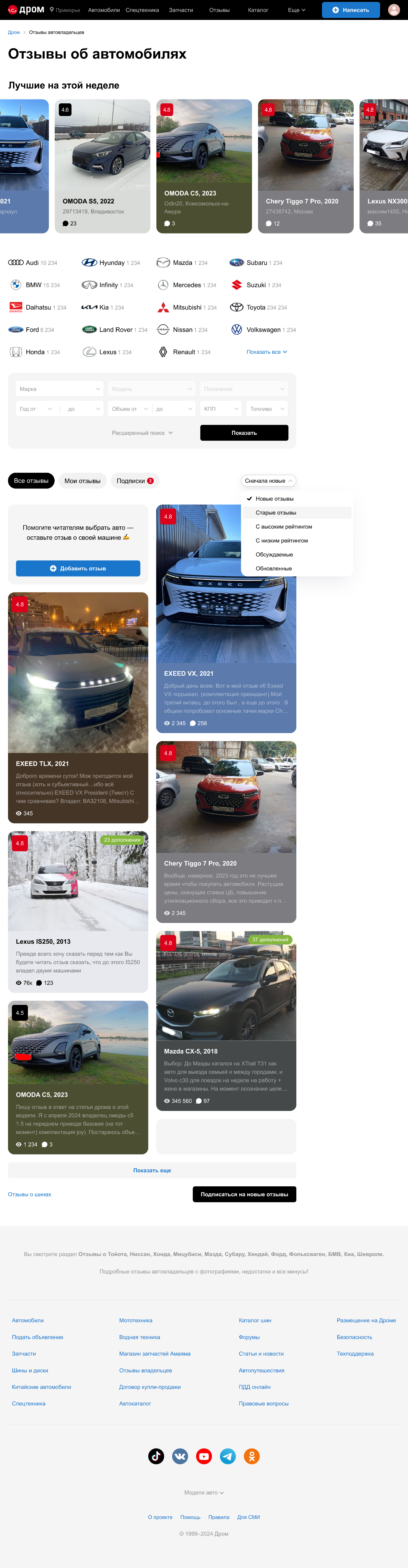This screenshot has height=1568, width=408.
Task: Expand Расширенный поиск options
Action: point(142,433)
